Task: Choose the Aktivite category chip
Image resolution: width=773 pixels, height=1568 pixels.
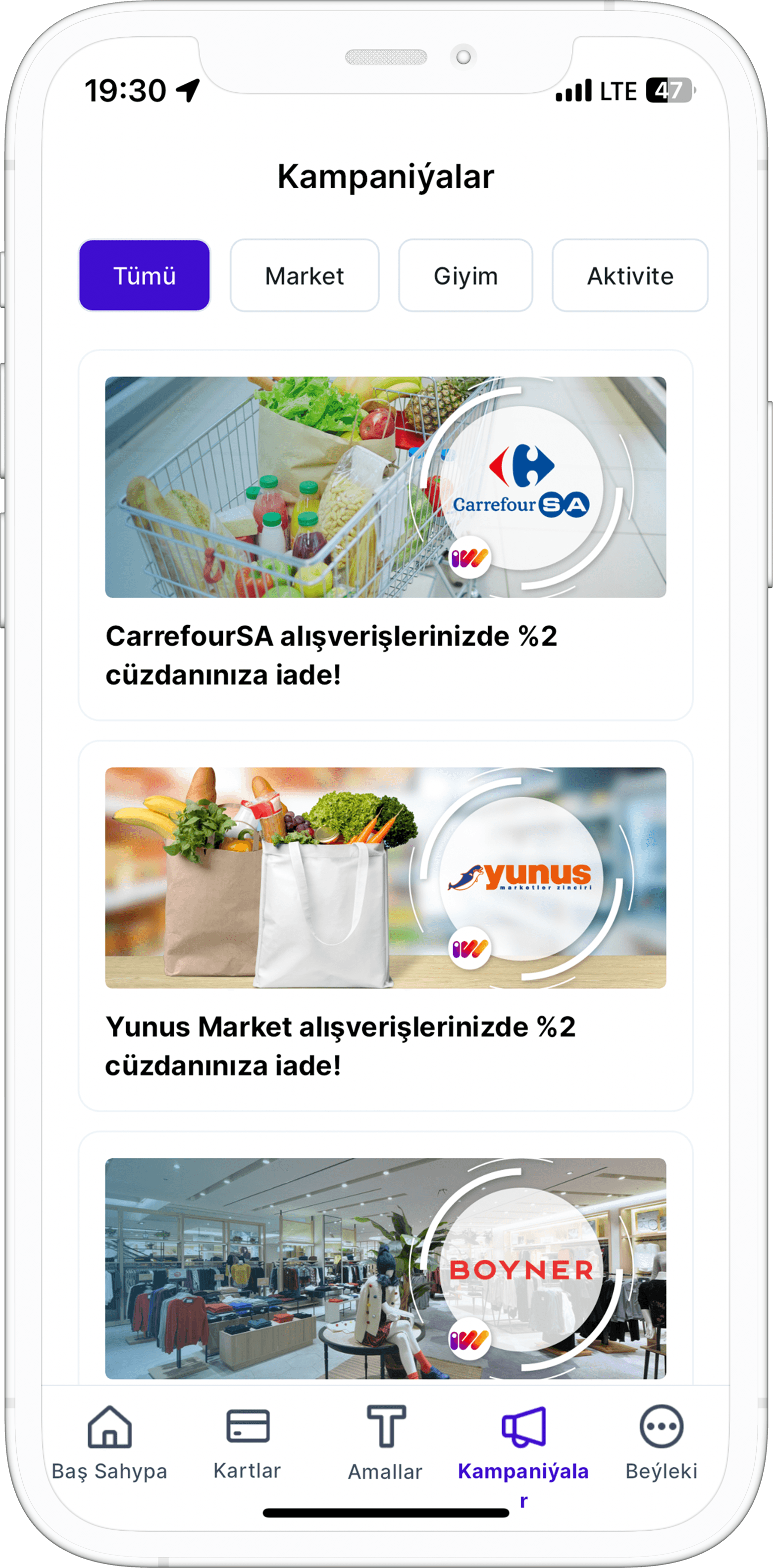Action: [629, 276]
